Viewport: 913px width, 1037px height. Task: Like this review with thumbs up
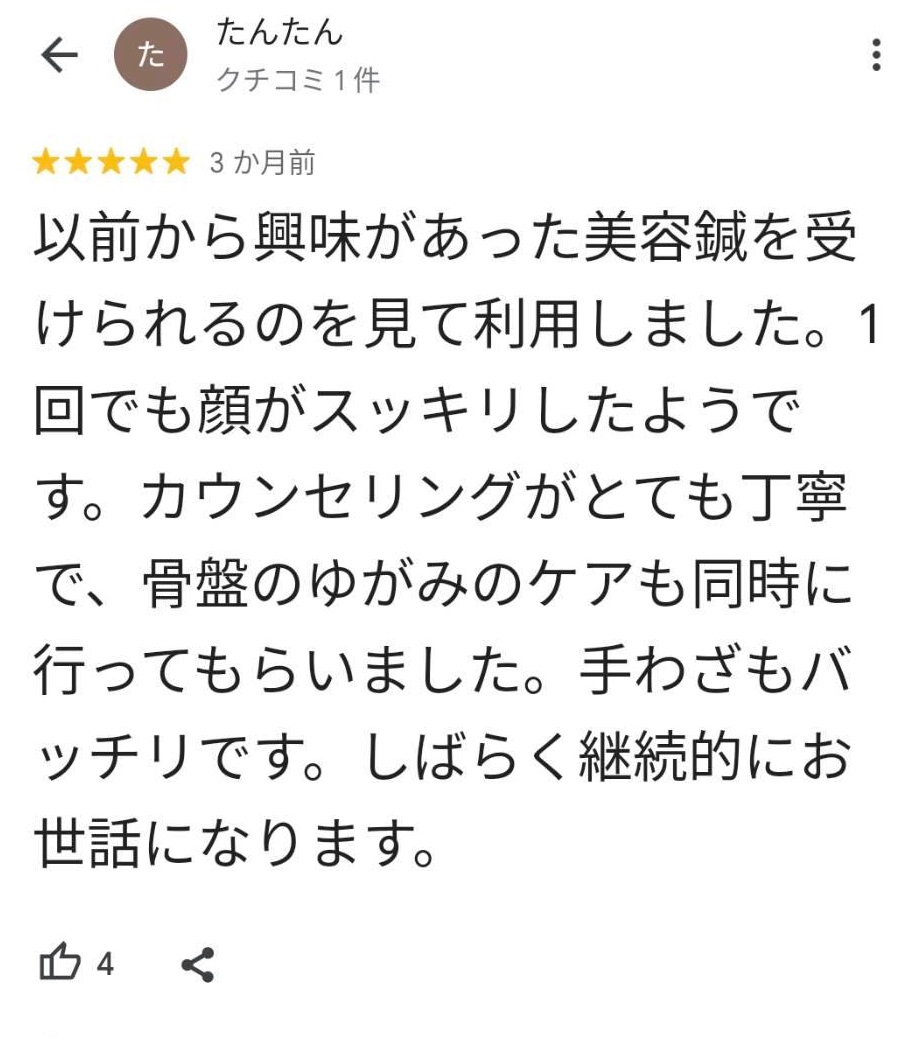[59, 964]
